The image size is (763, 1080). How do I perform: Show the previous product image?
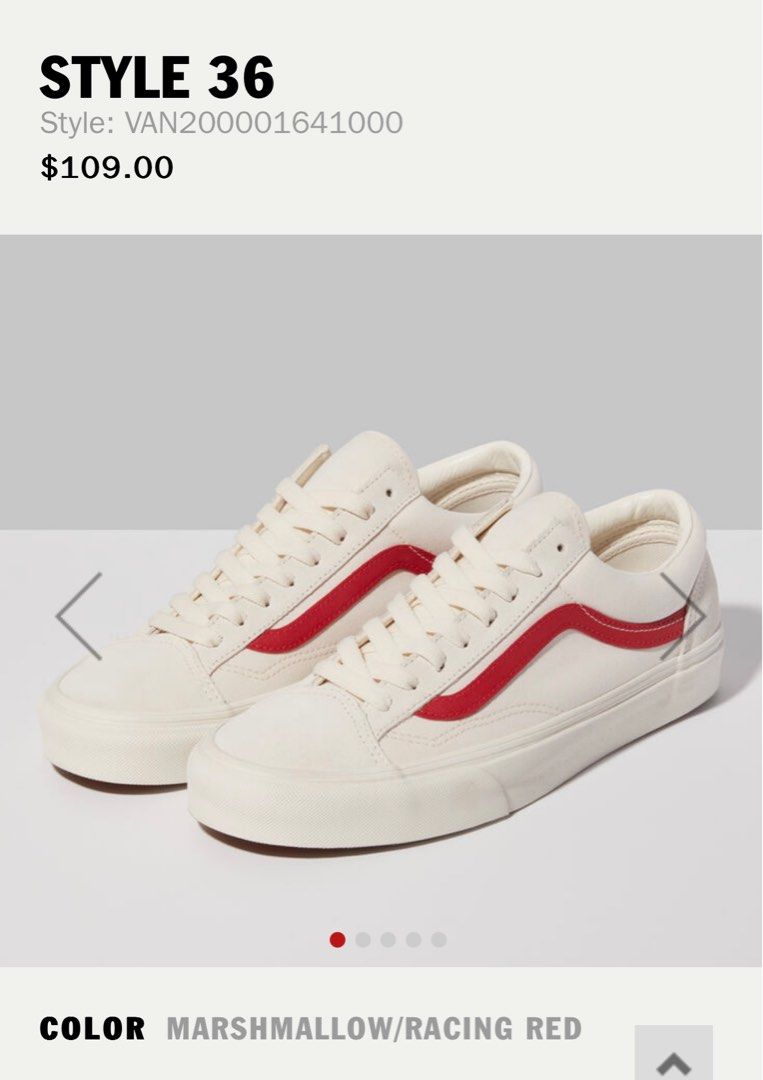[x=79, y=616]
